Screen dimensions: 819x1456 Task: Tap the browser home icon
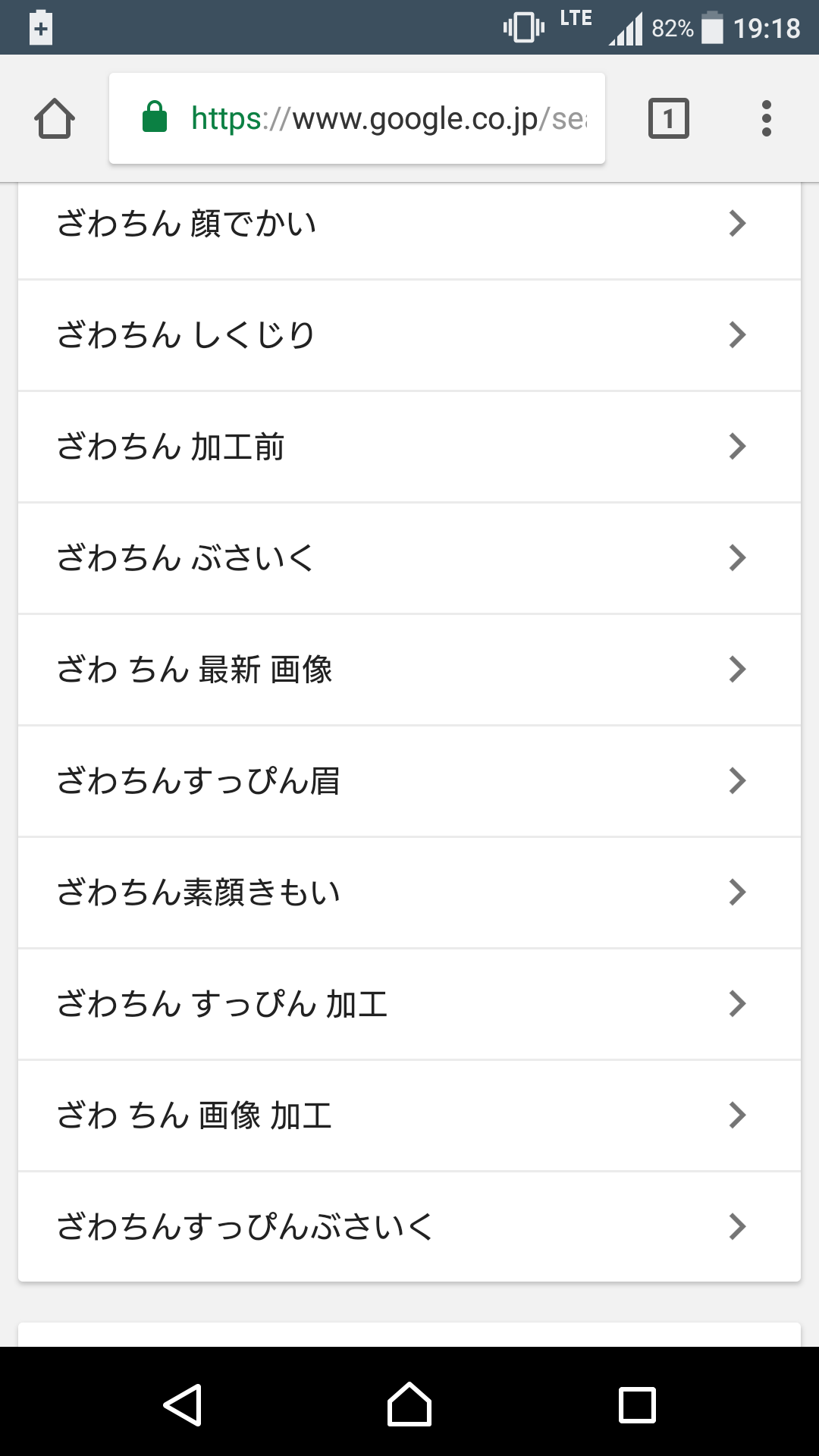55,119
